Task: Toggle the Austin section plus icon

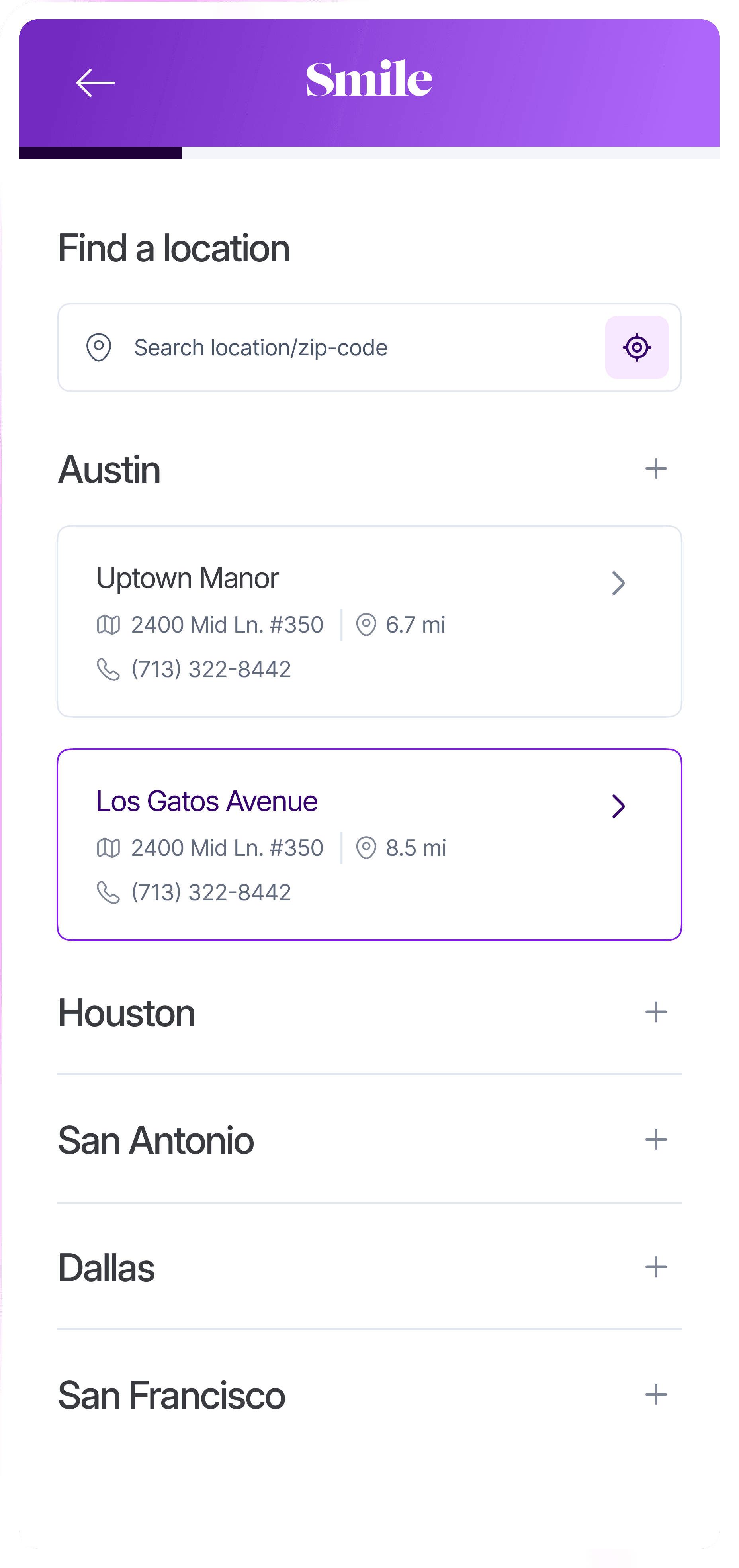Action: coord(656,469)
